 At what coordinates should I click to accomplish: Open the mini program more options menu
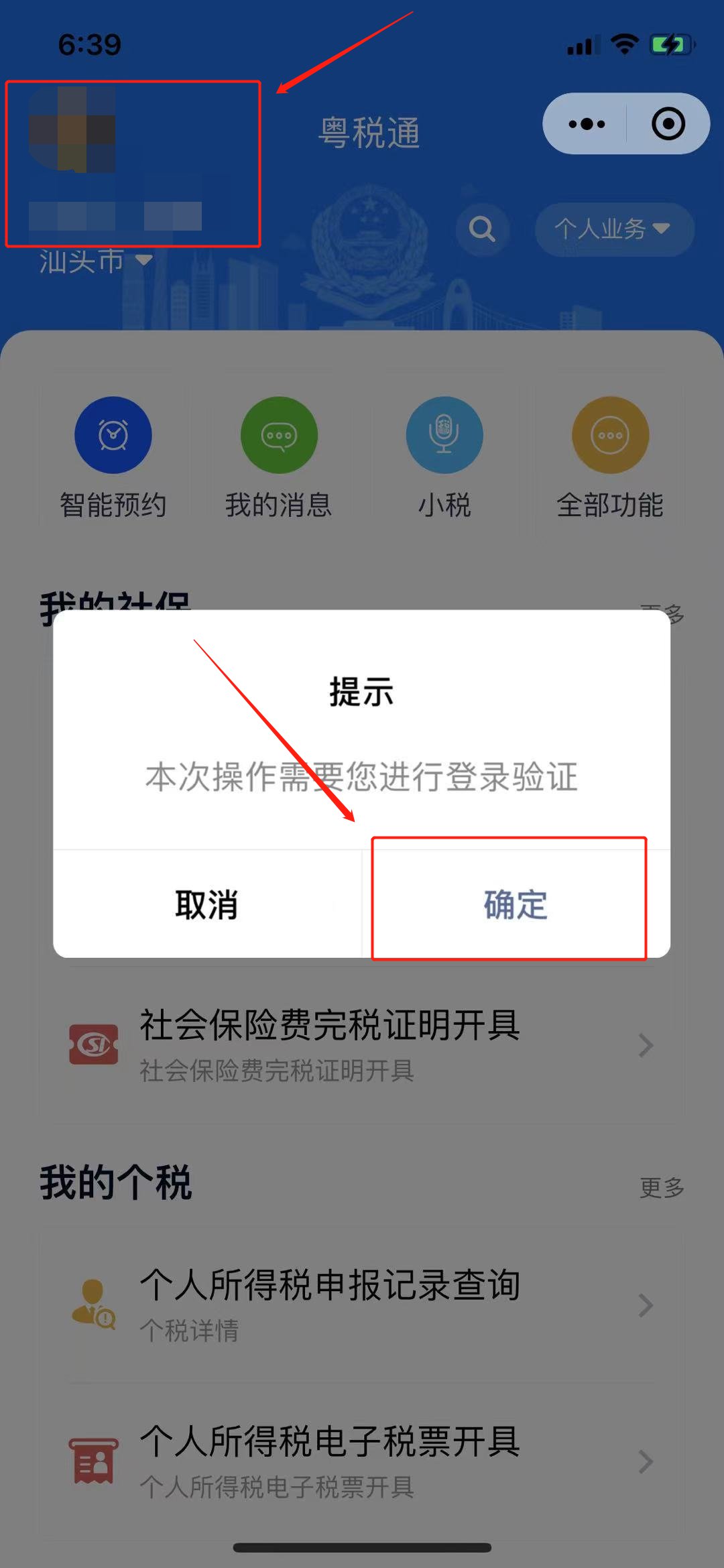pyautogui.click(x=587, y=124)
